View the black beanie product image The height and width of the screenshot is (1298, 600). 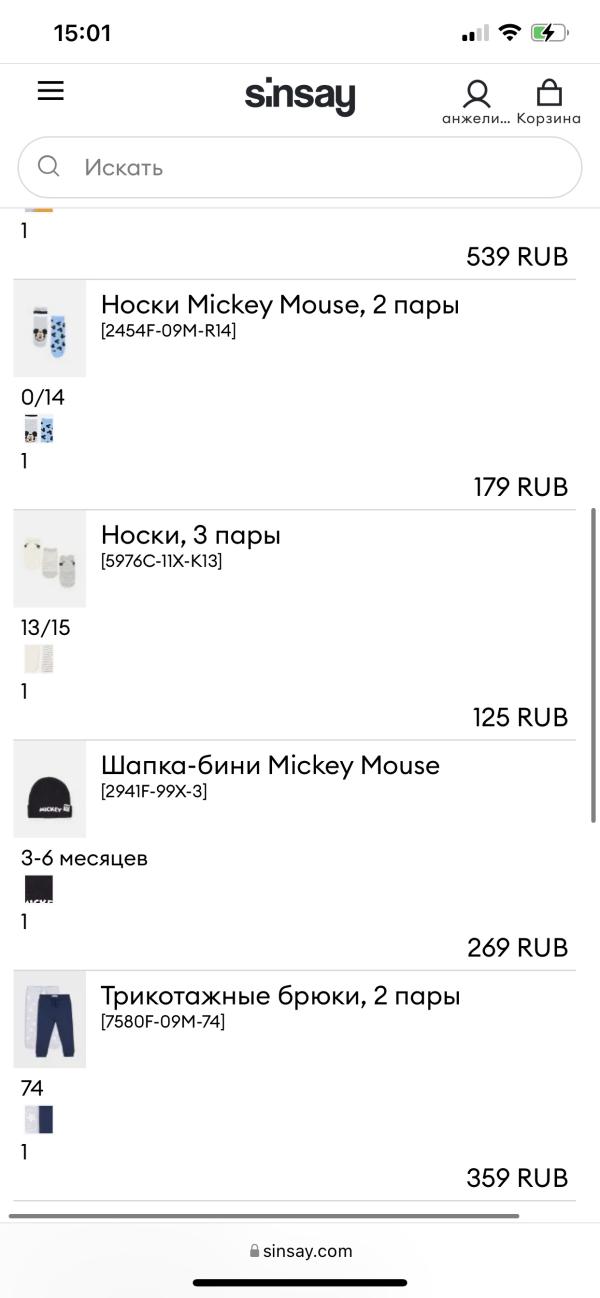point(50,789)
